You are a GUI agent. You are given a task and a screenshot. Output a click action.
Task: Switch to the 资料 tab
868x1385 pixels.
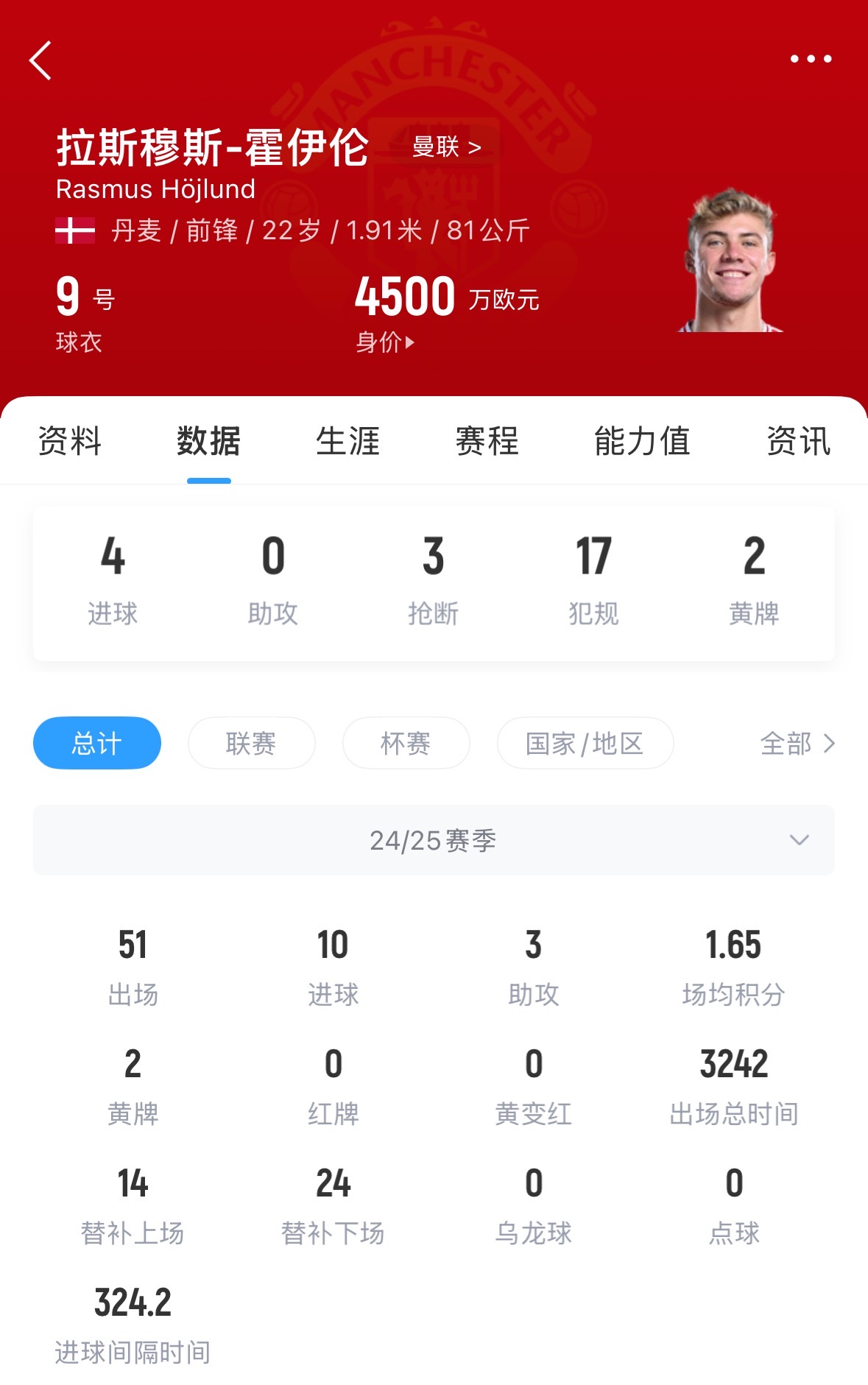click(69, 442)
